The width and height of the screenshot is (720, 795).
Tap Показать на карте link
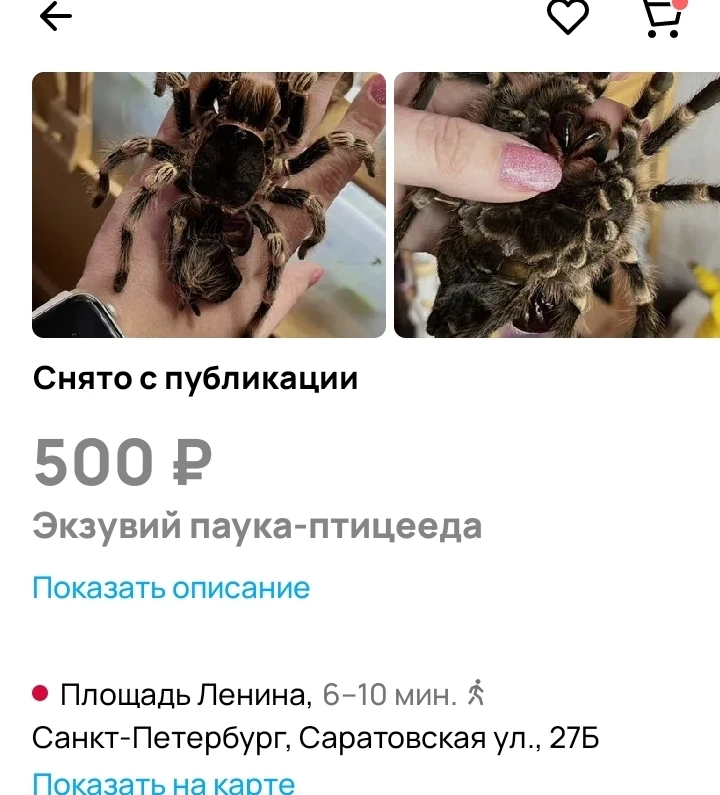pos(164,783)
